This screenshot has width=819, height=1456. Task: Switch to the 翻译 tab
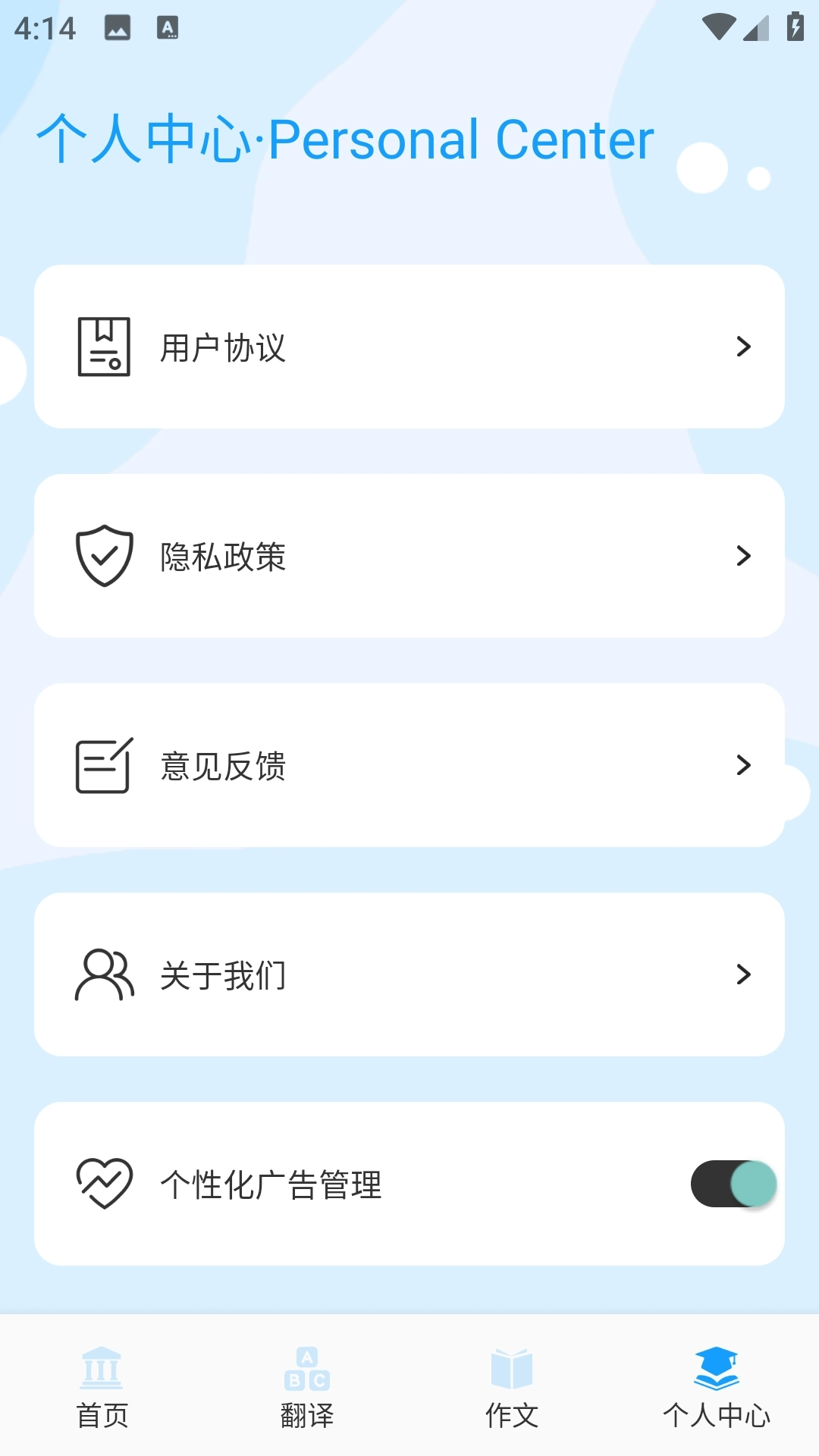pyautogui.click(x=307, y=1399)
